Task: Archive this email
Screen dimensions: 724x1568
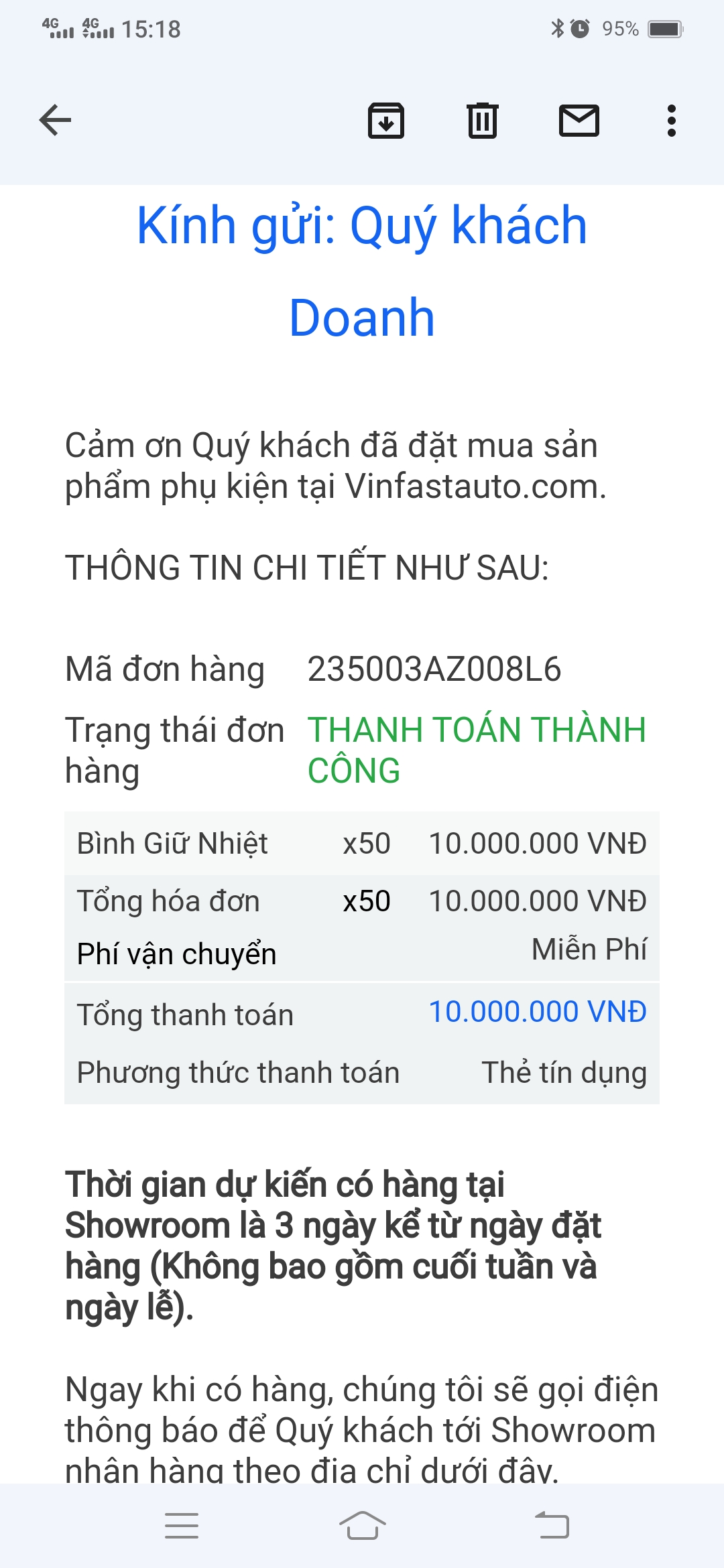Action: tap(386, 121)
